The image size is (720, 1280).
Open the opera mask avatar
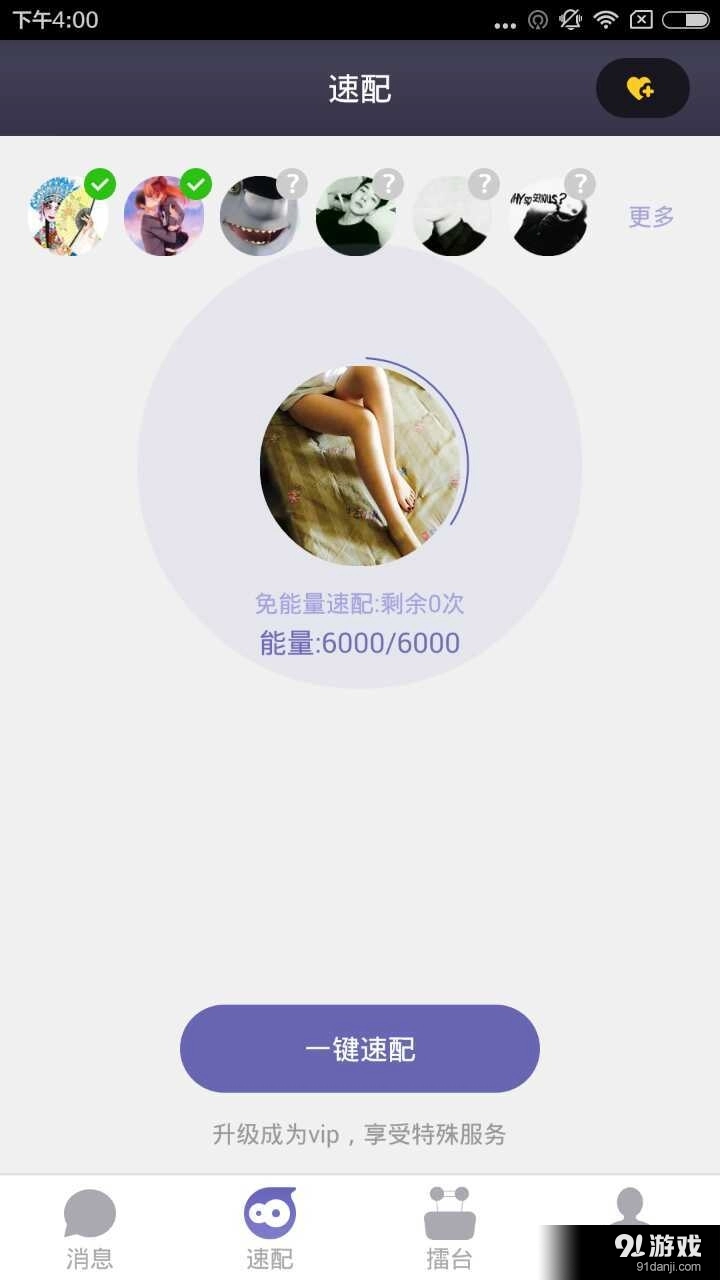[67, 216]
